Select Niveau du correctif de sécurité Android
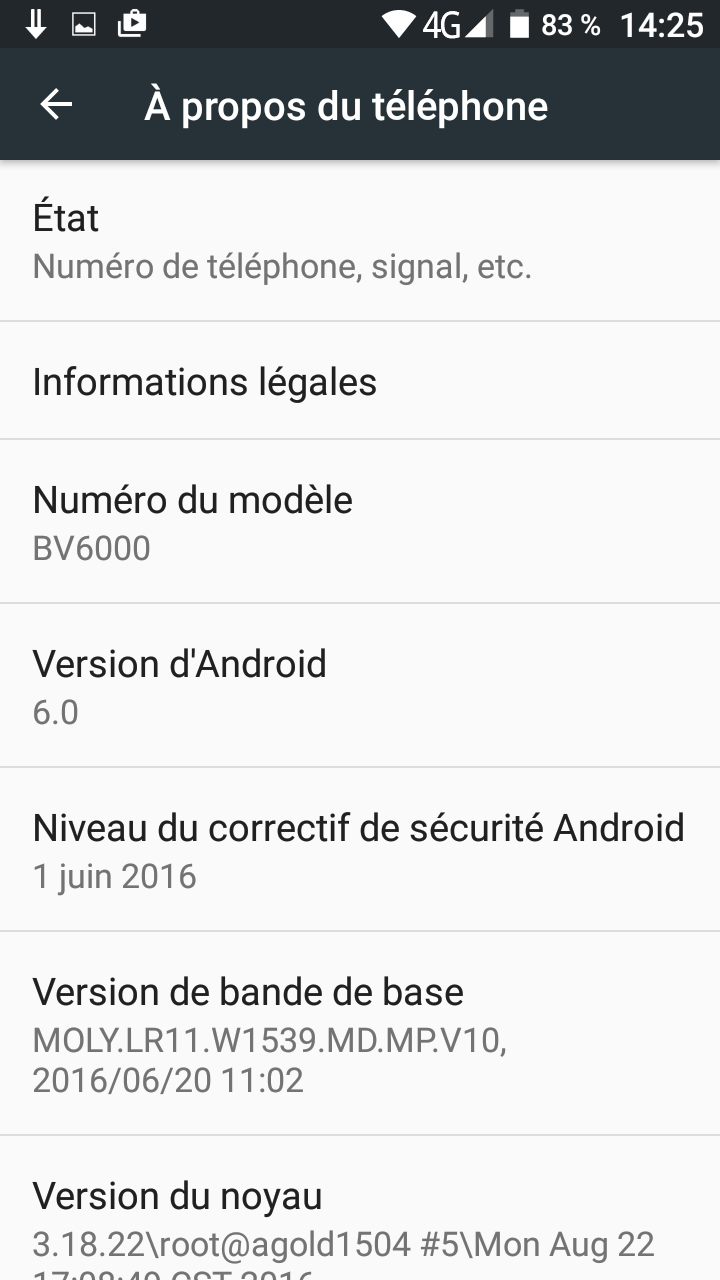 pyautogui.click(x=360, y=850)
